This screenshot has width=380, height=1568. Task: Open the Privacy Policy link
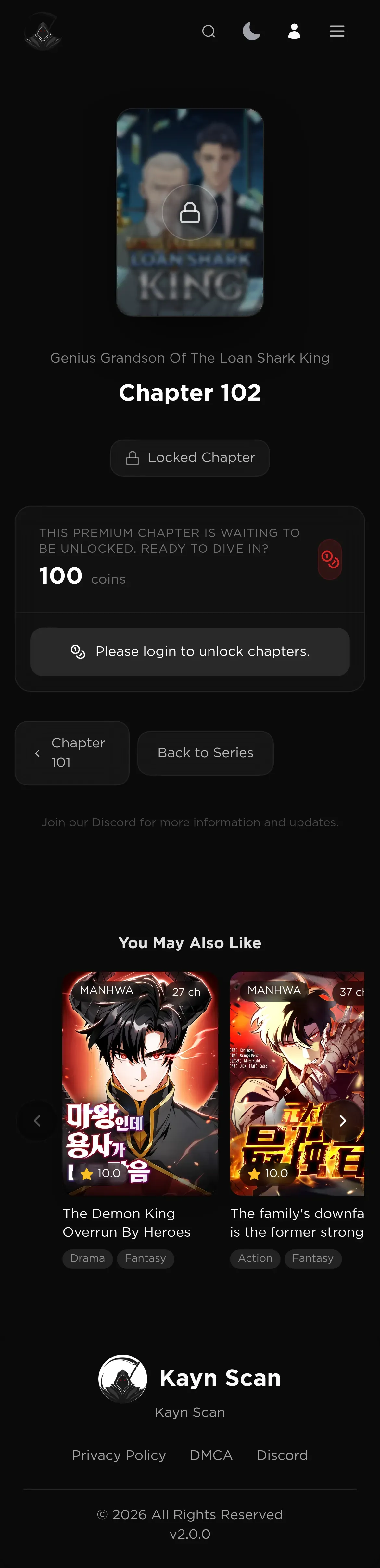pyautogui.click(x=119, y=1455)
